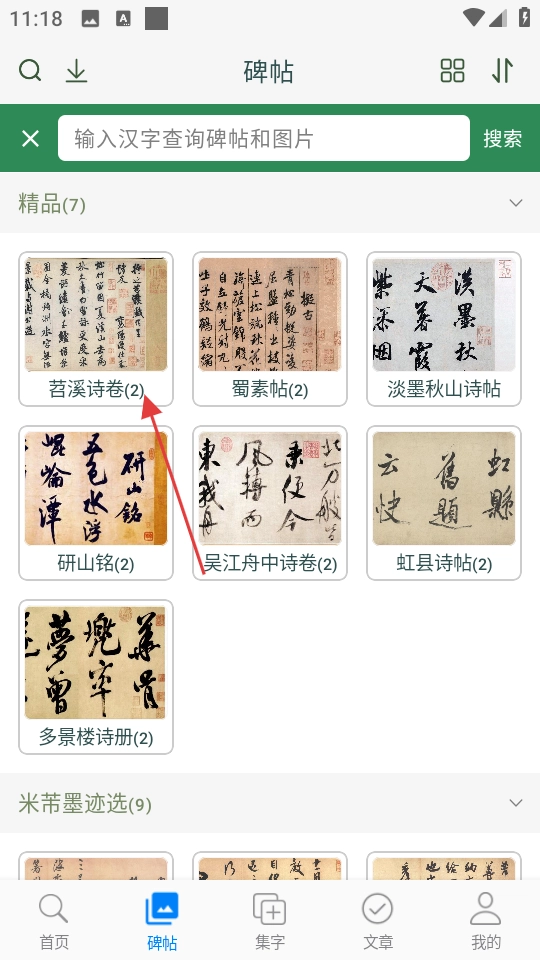Switch to grid view layout
540x960 pixels.
[x=452, y=70]
